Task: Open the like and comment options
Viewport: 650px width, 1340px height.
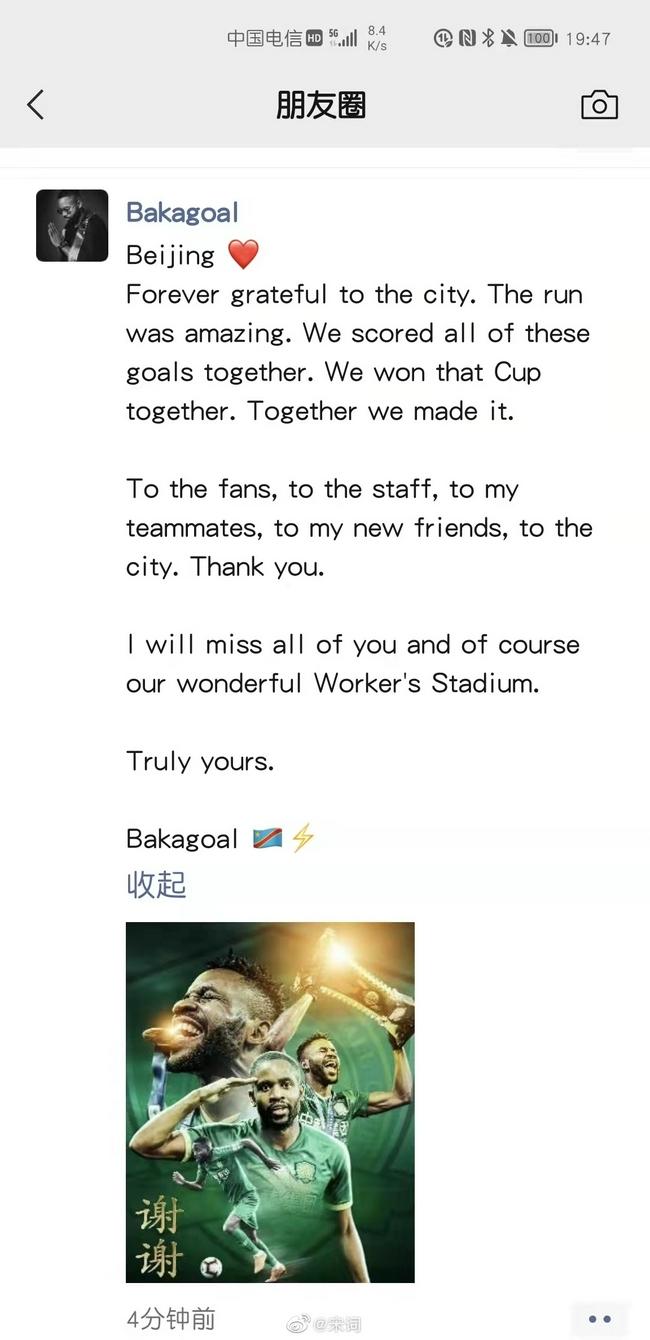Action: pos(599,1319)
